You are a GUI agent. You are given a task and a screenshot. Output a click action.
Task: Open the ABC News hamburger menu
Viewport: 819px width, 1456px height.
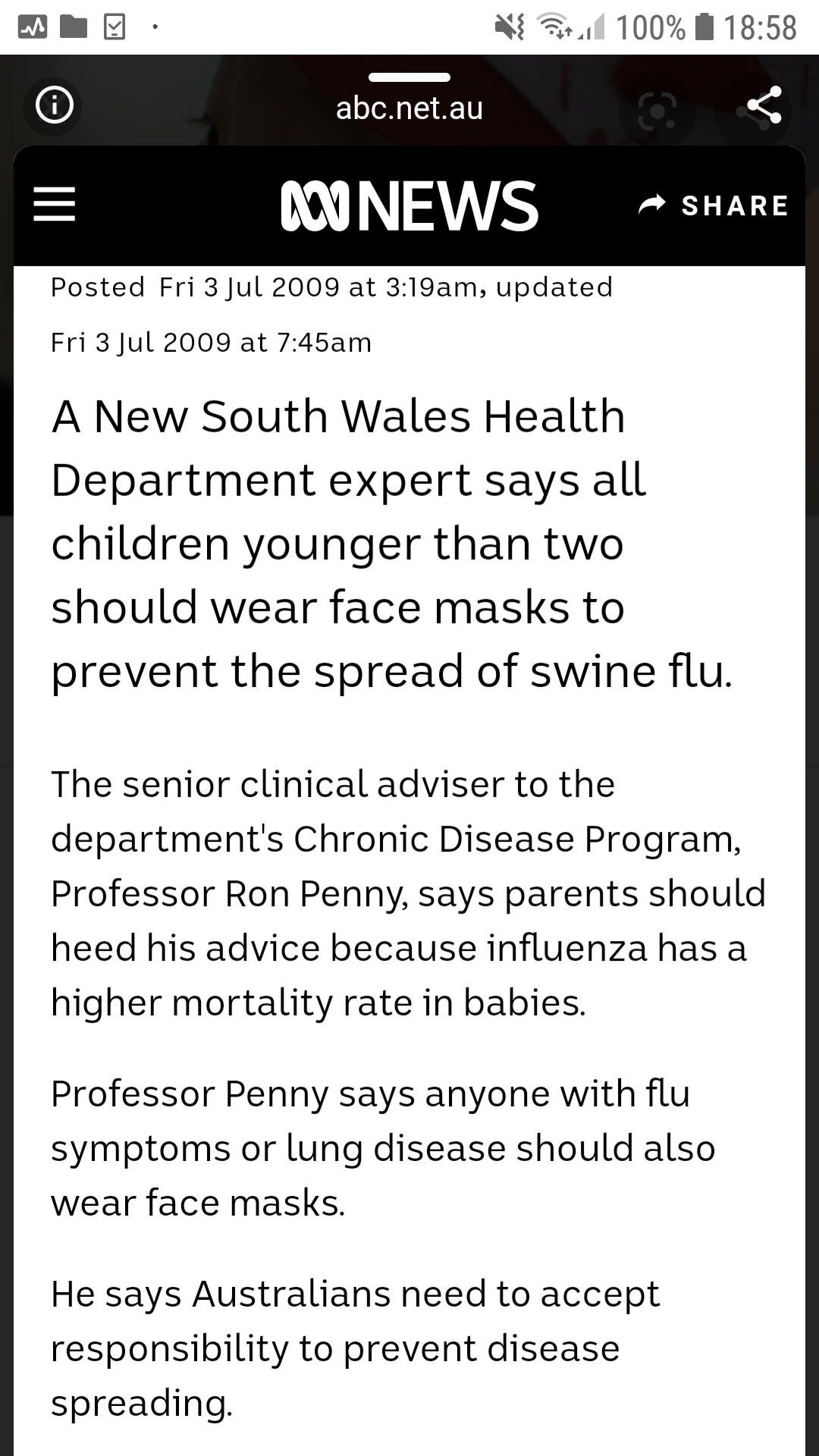pos(55,205)
